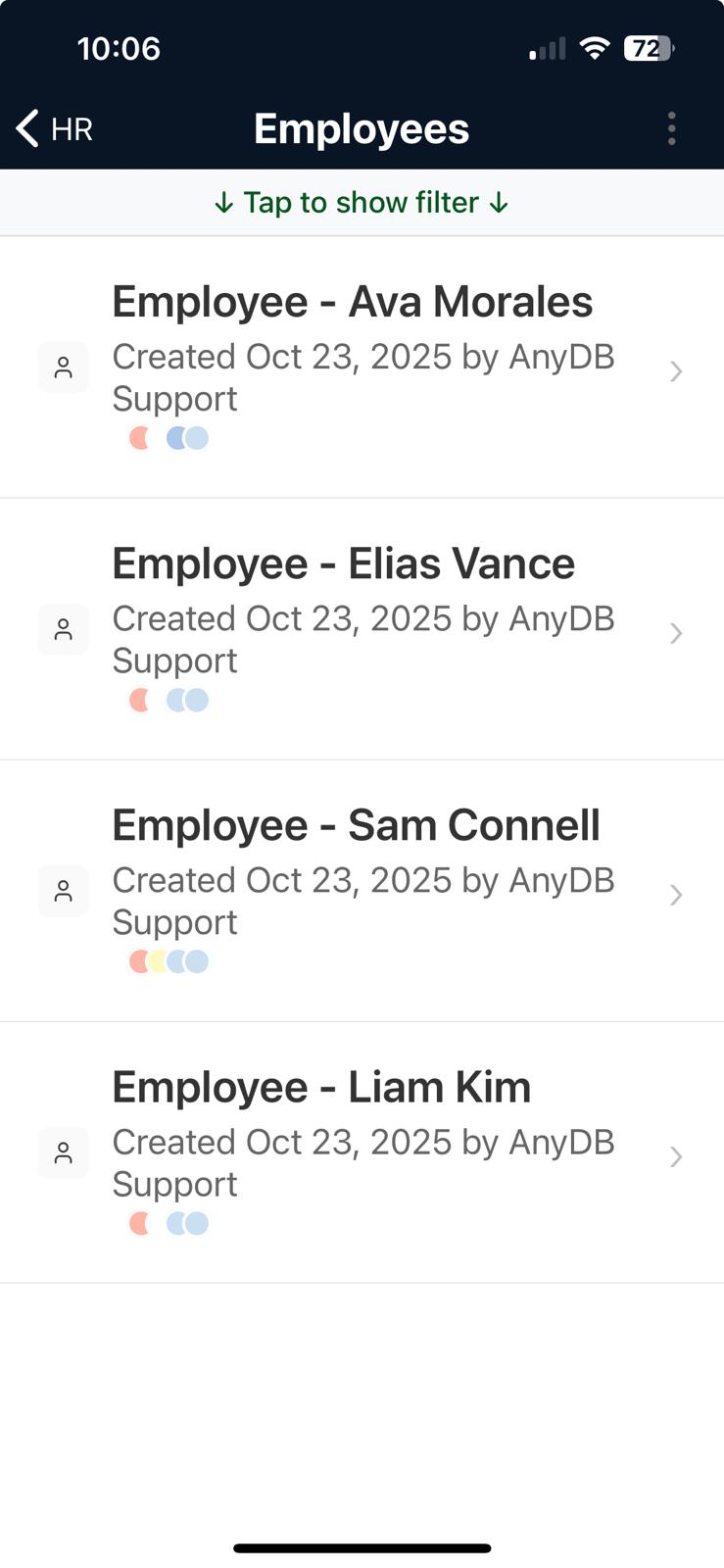Tap Liam Kim's person avatar icon

click(63, 1152)
